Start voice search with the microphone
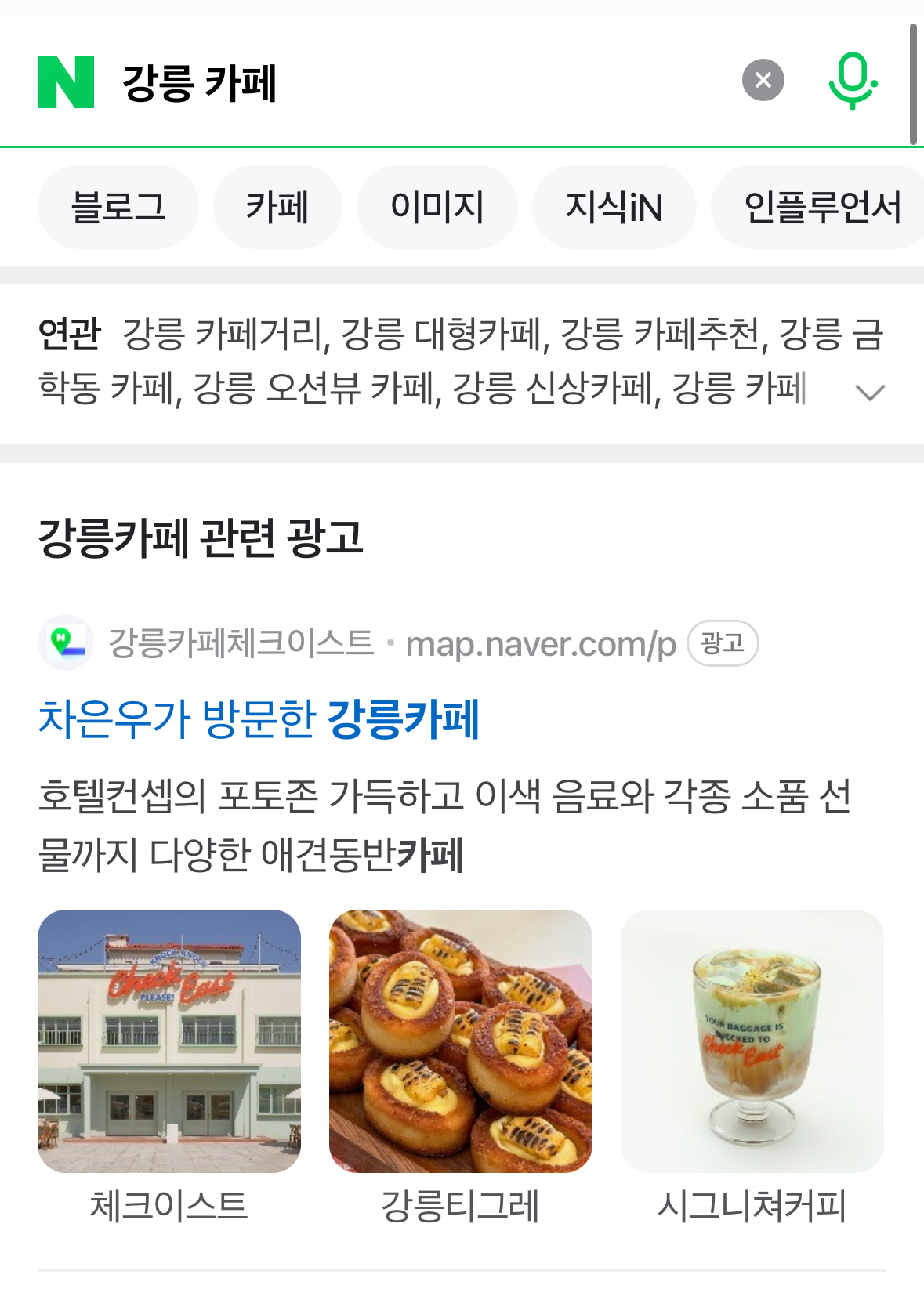 [853, 81]
